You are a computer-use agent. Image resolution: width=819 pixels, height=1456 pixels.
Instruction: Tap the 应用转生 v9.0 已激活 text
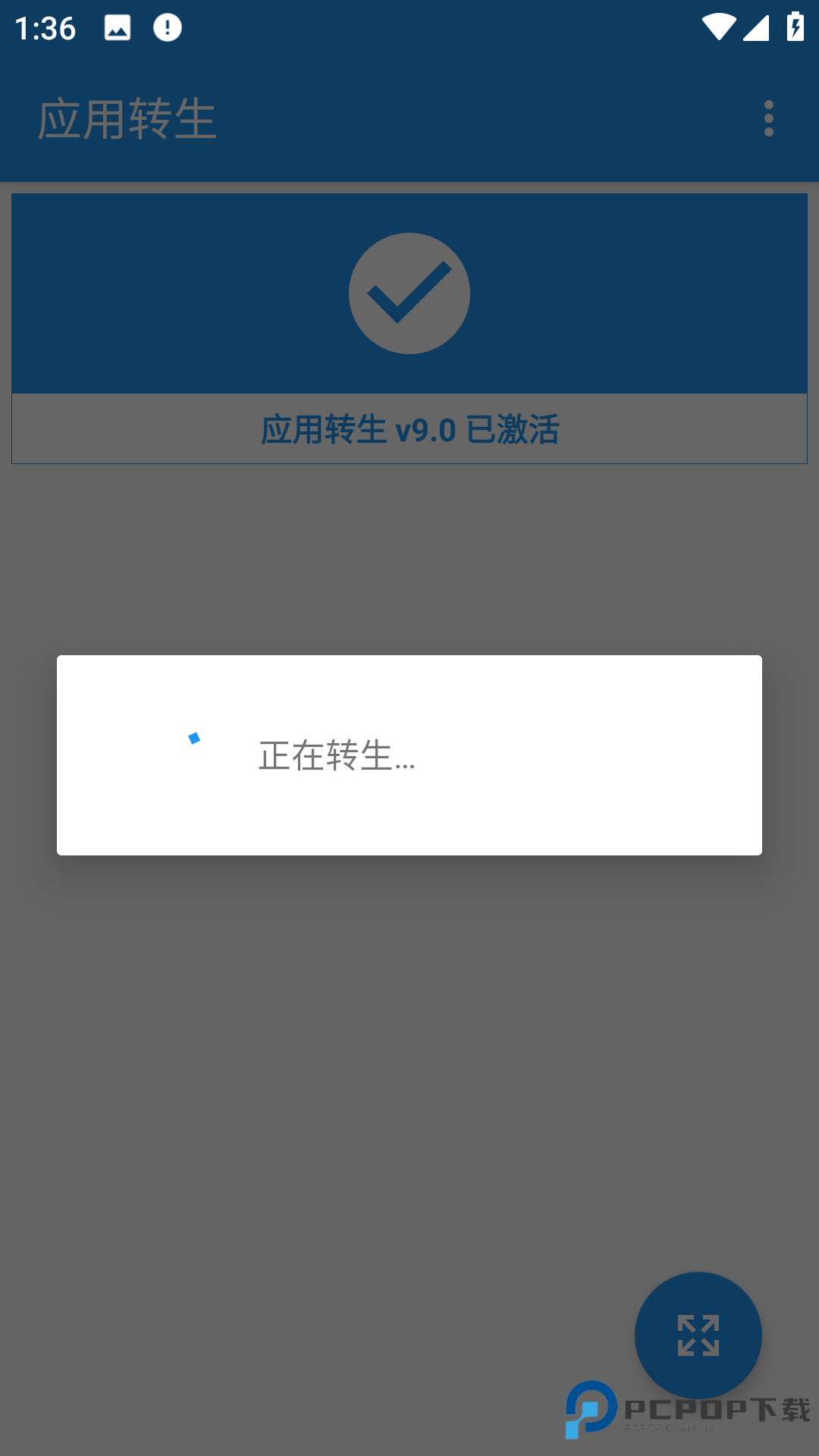409,430
